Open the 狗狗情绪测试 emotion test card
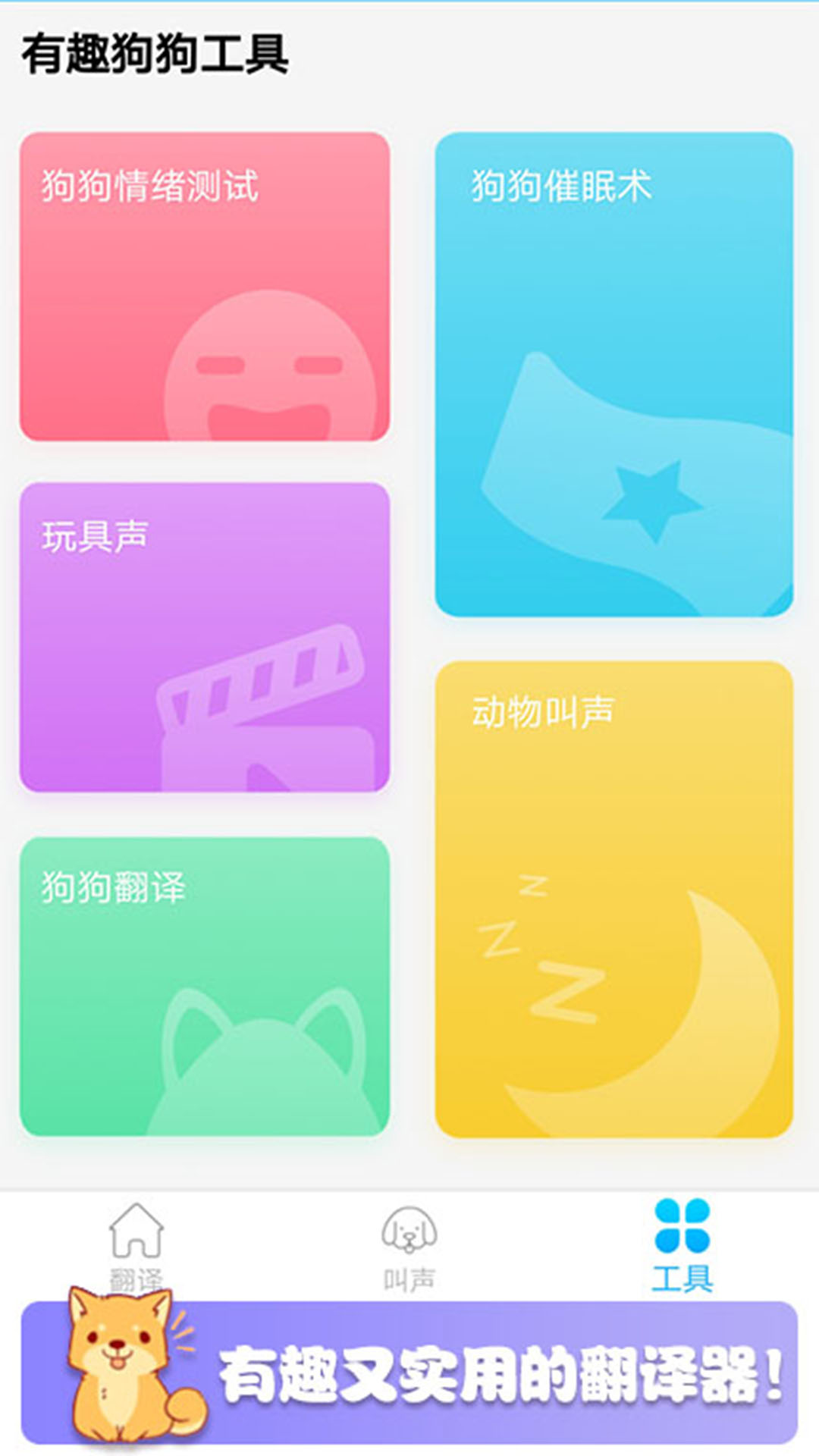The image size is (819, 1456). (205, 284)
